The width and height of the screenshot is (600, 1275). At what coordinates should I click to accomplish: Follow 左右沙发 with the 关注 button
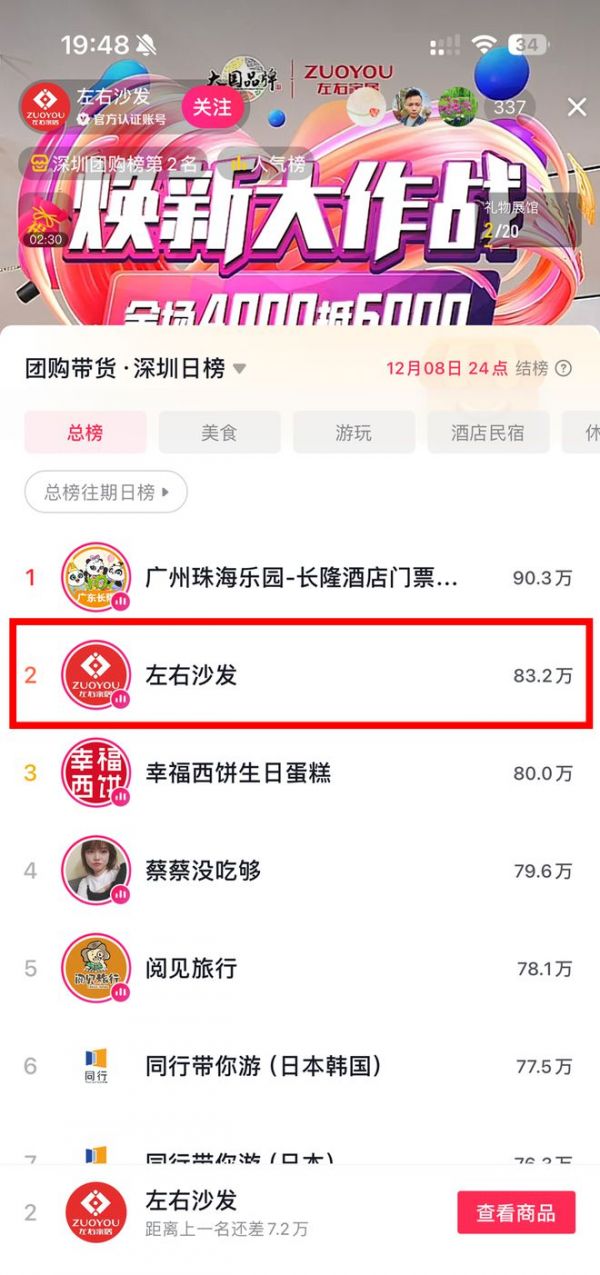tap(212, 106)
